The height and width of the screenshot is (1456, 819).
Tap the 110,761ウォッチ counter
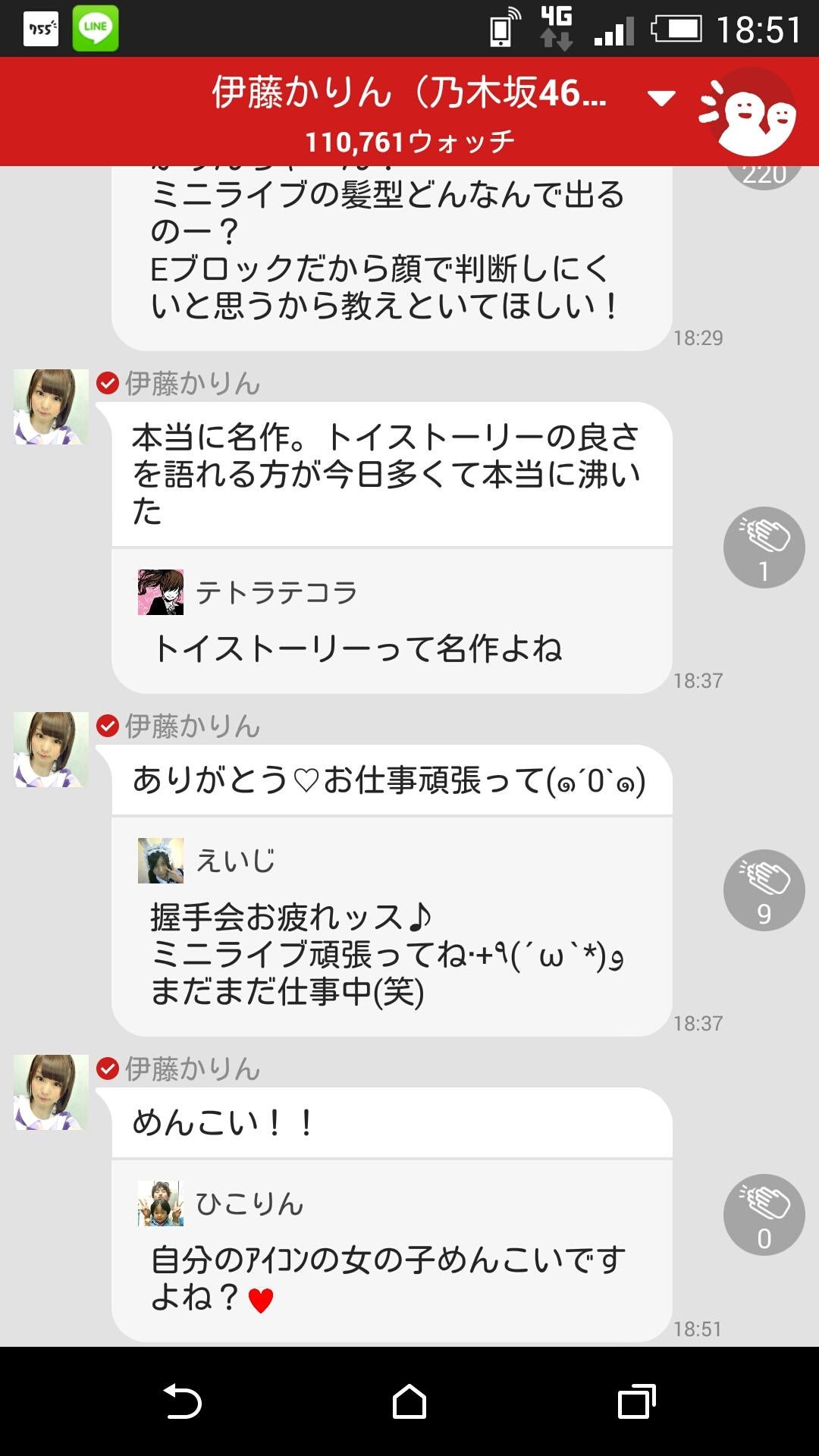409,140
